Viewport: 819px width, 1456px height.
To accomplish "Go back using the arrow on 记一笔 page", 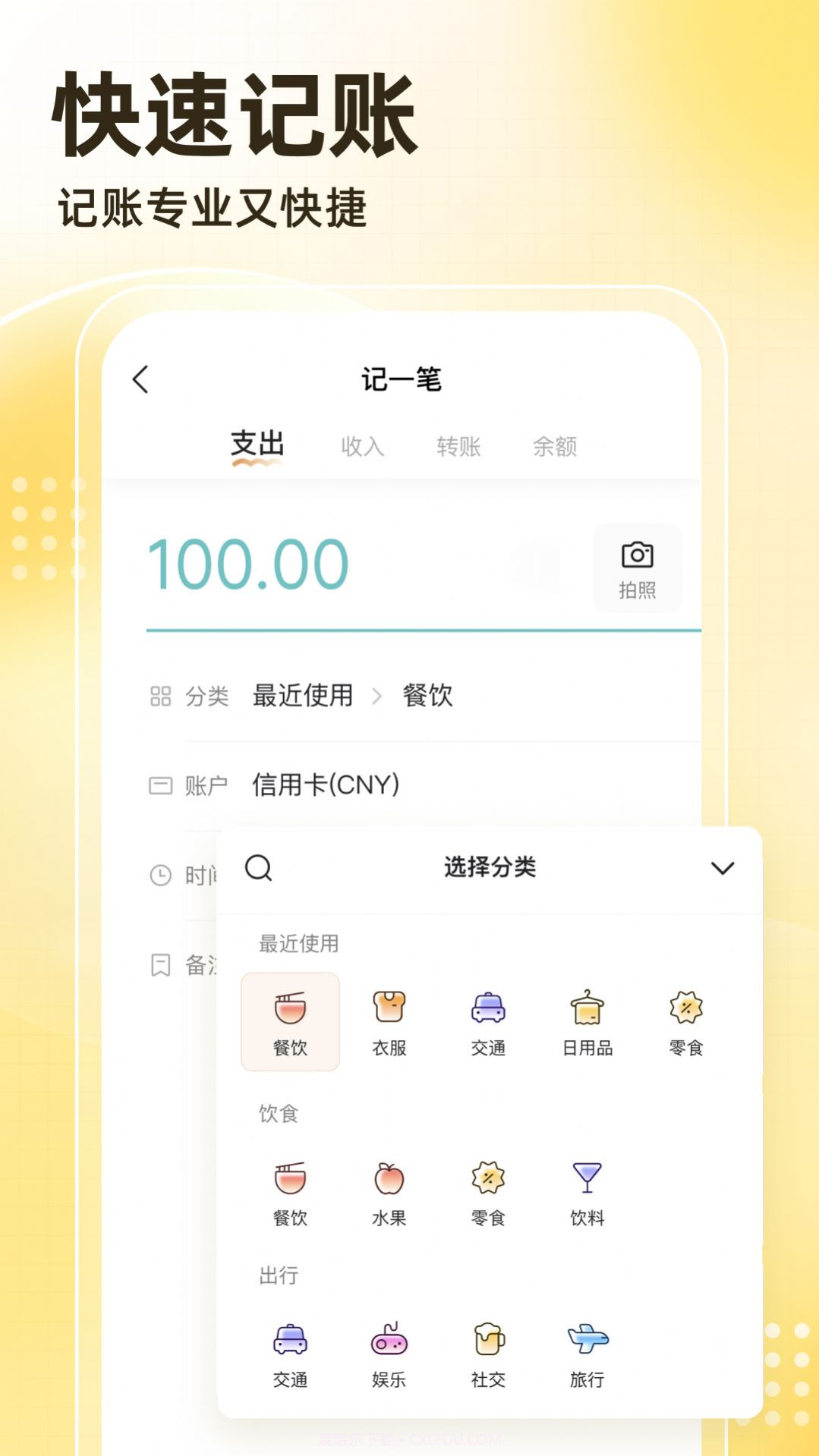I will pyautogui.click(x=140, y=377).
